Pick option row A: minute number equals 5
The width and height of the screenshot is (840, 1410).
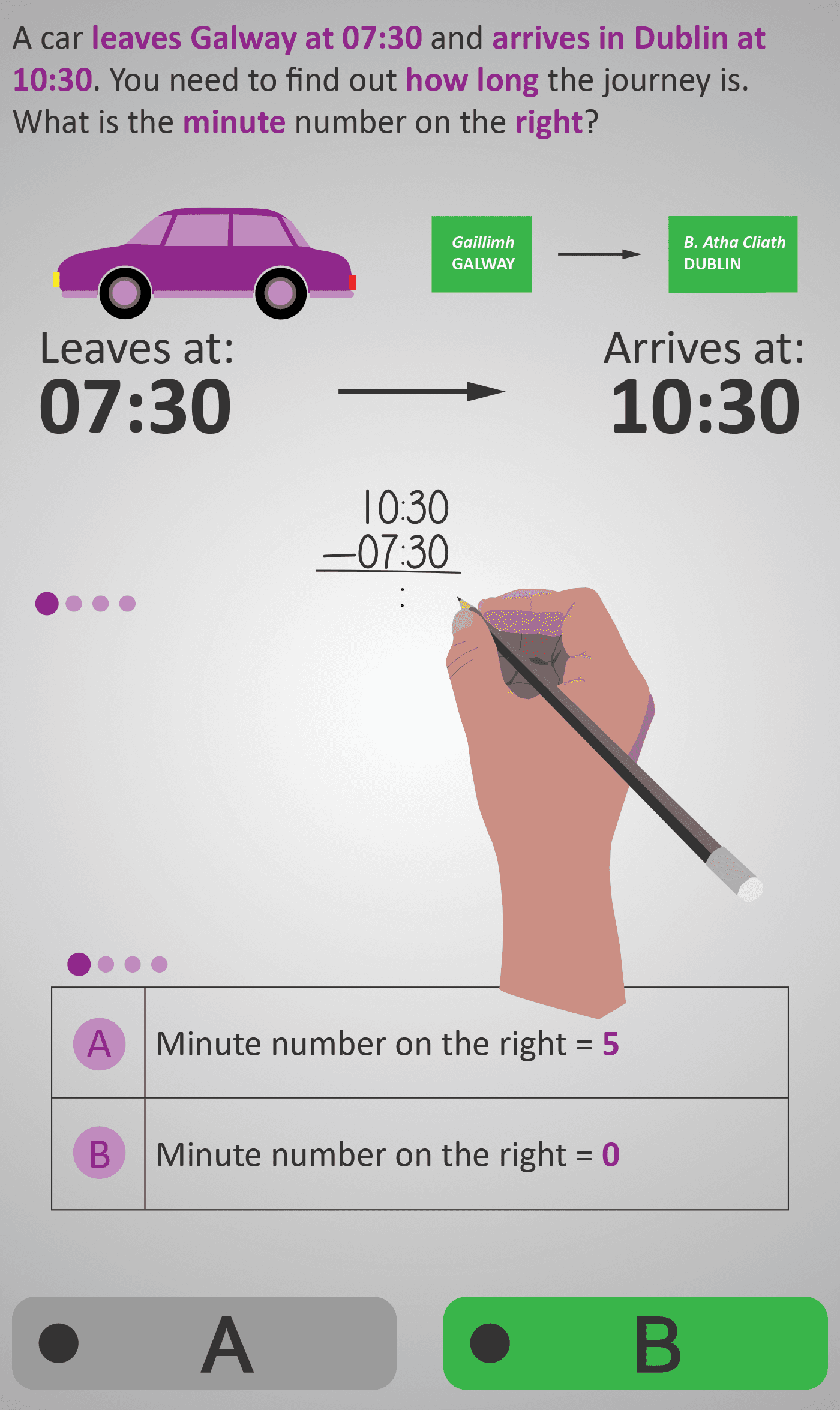(x=420, y=1043)
